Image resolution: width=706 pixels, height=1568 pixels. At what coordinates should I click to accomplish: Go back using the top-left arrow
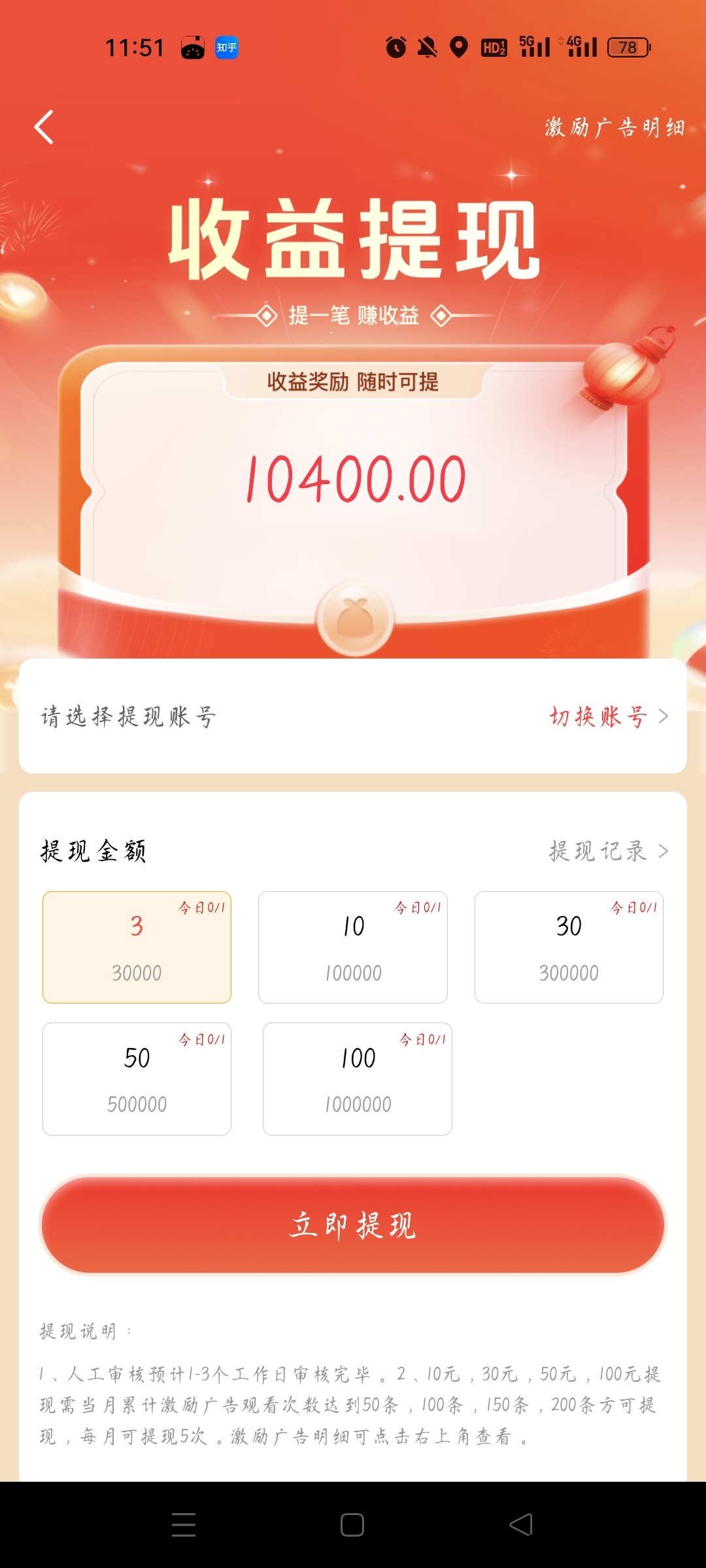tap(44, 127)
